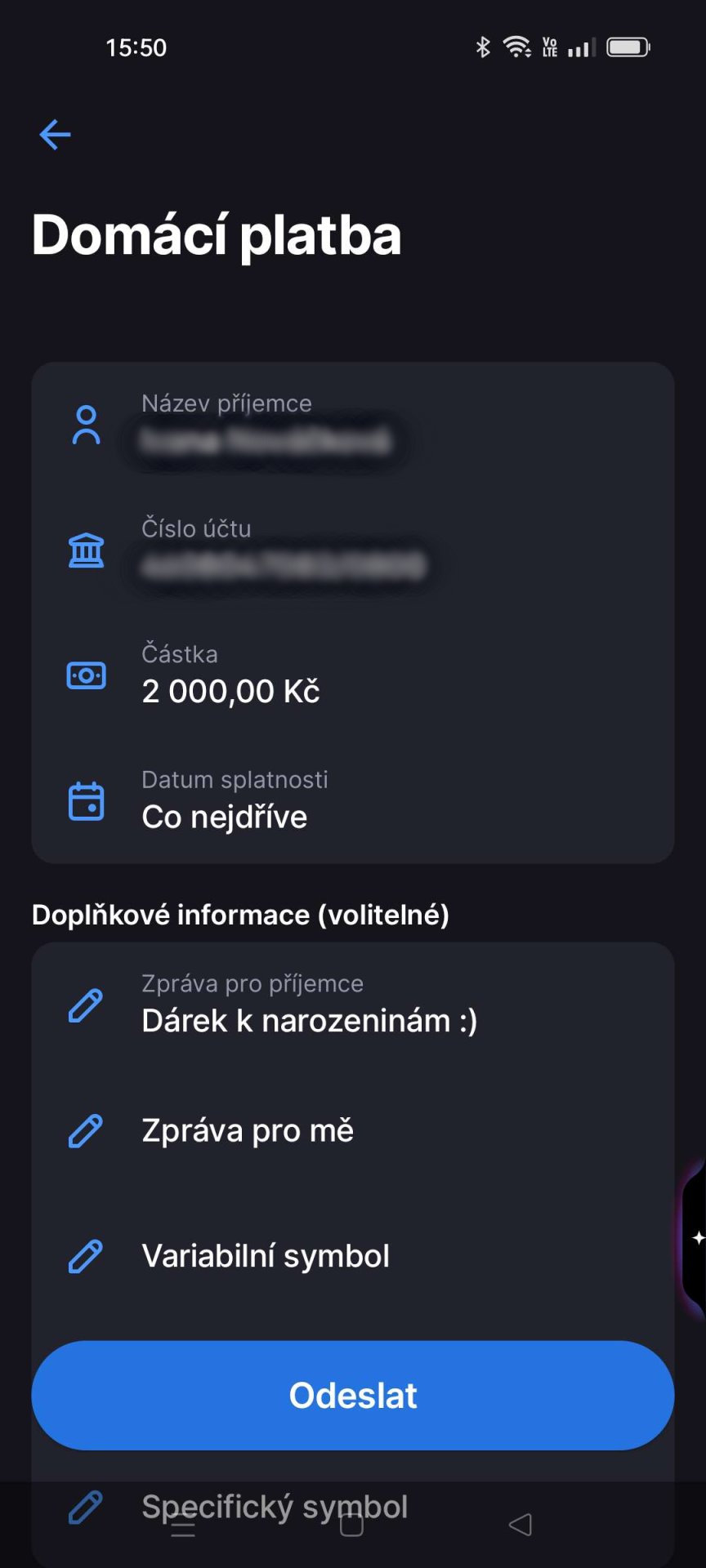Click the back arrow to return

click(54, 135)
